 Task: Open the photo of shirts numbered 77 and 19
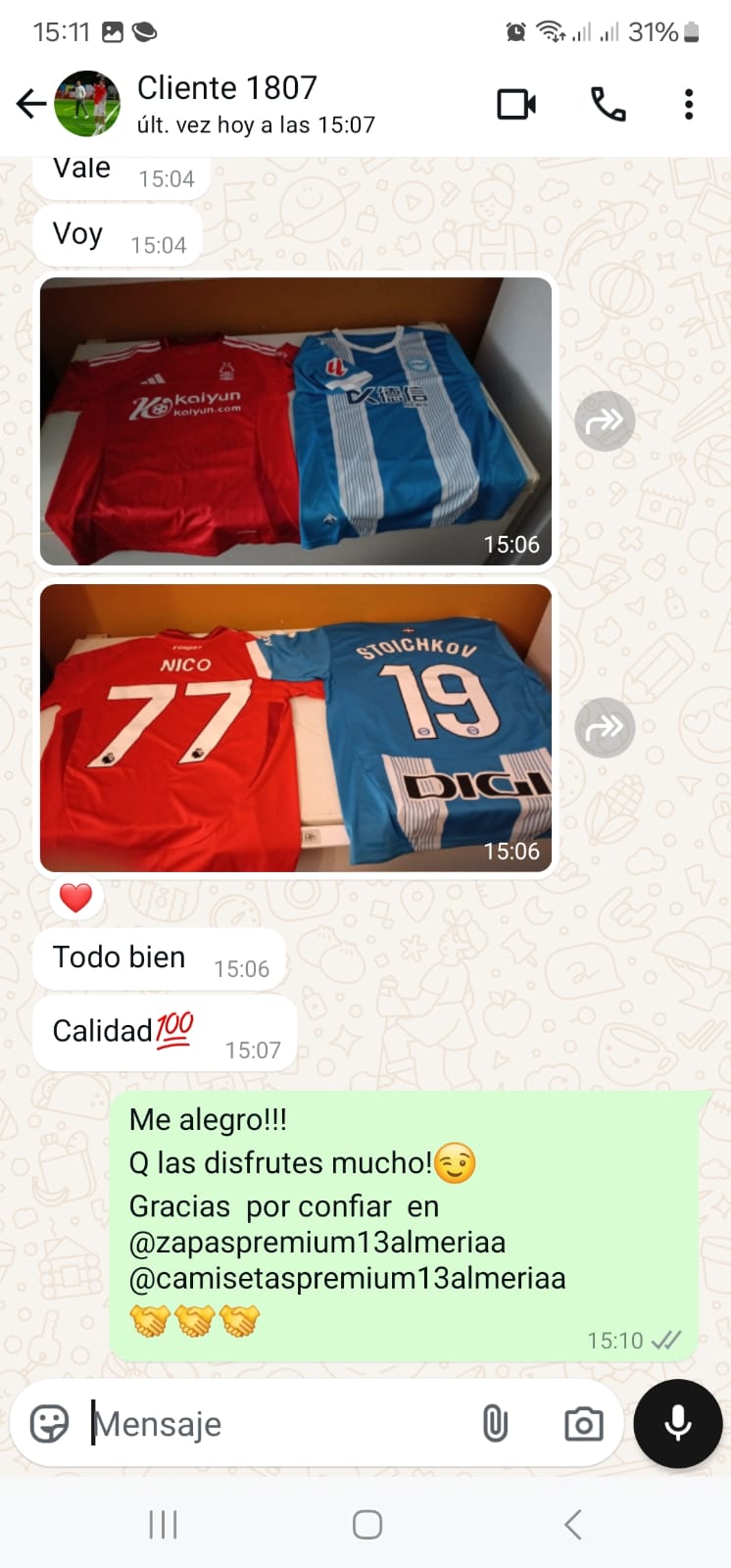296,727
